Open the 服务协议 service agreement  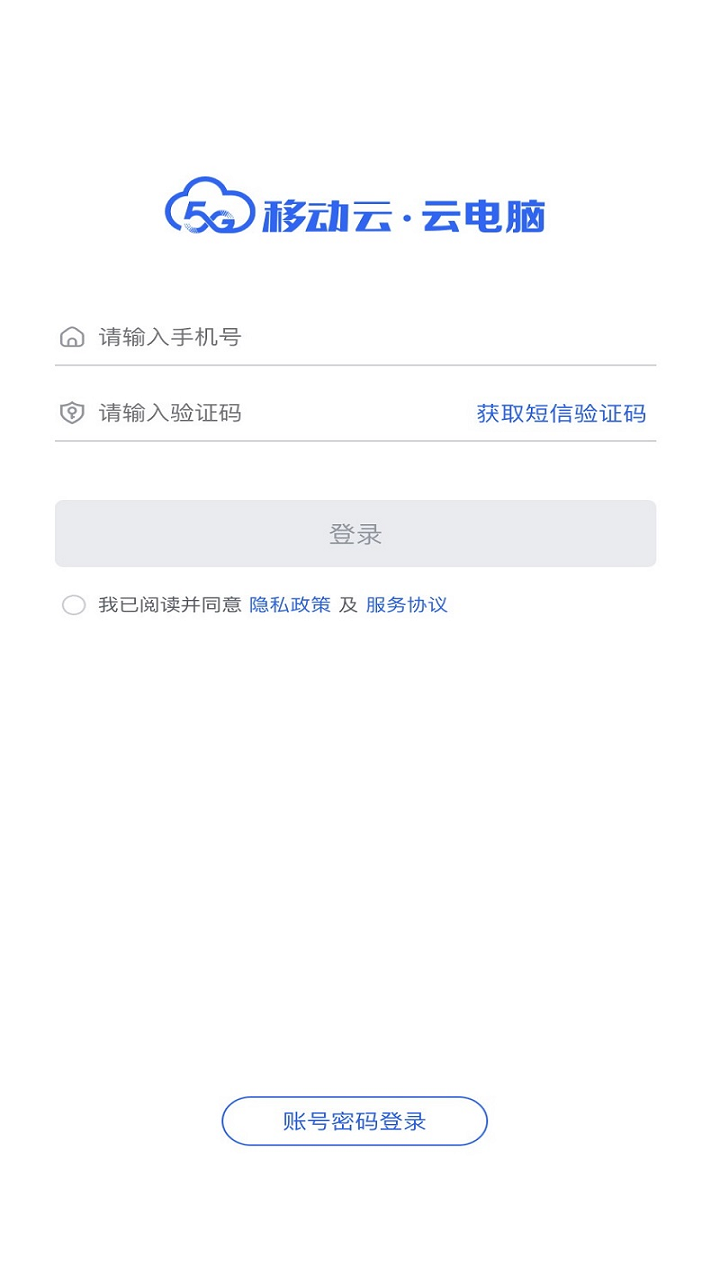point(406,605)
